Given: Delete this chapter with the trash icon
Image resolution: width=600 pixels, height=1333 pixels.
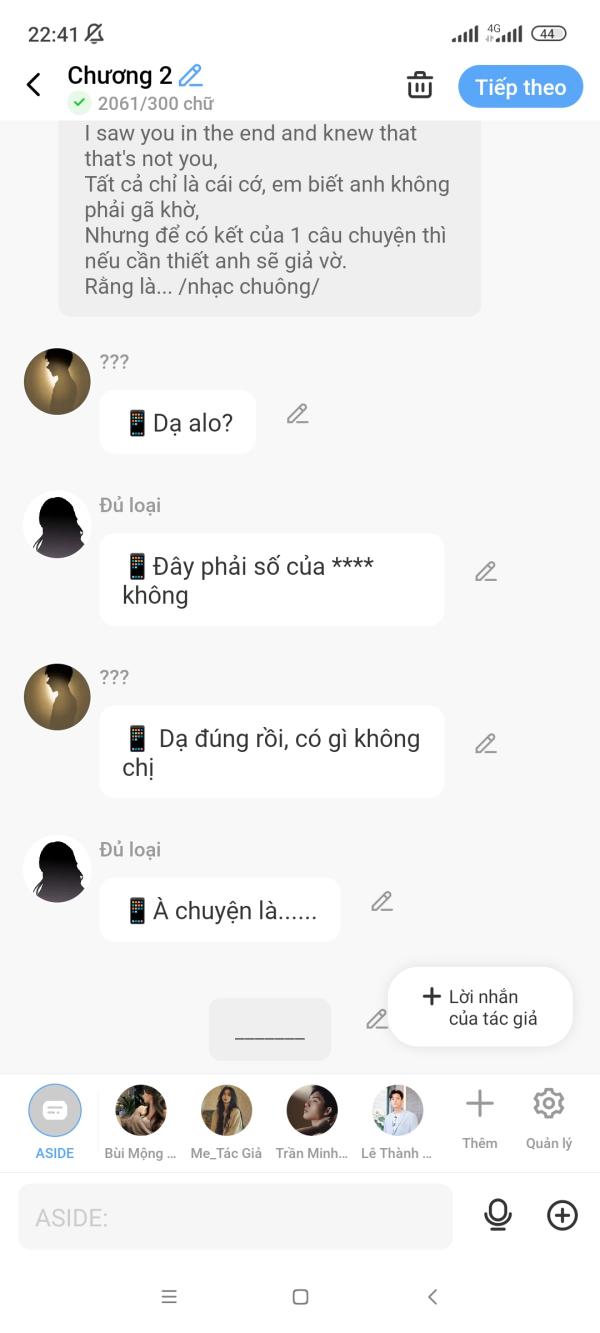Looking at the screenshot, I should (420, 86).
